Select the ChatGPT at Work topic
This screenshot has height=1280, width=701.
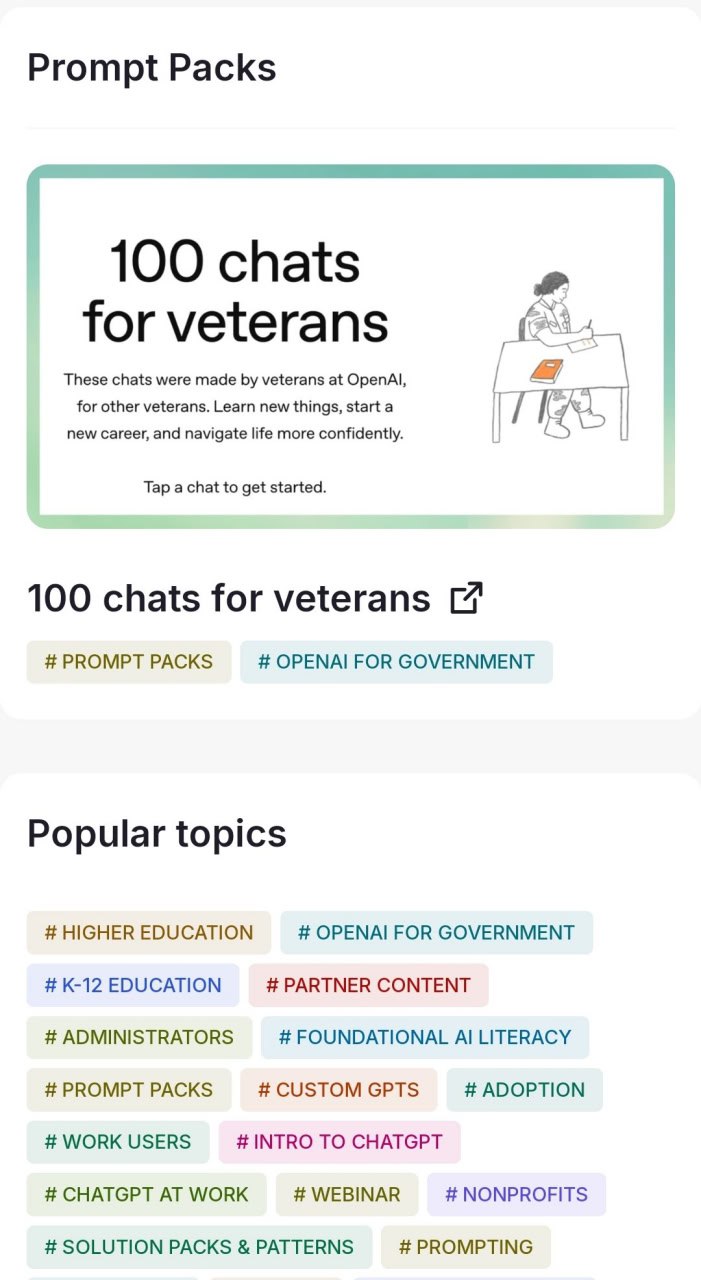point(146,1194)
